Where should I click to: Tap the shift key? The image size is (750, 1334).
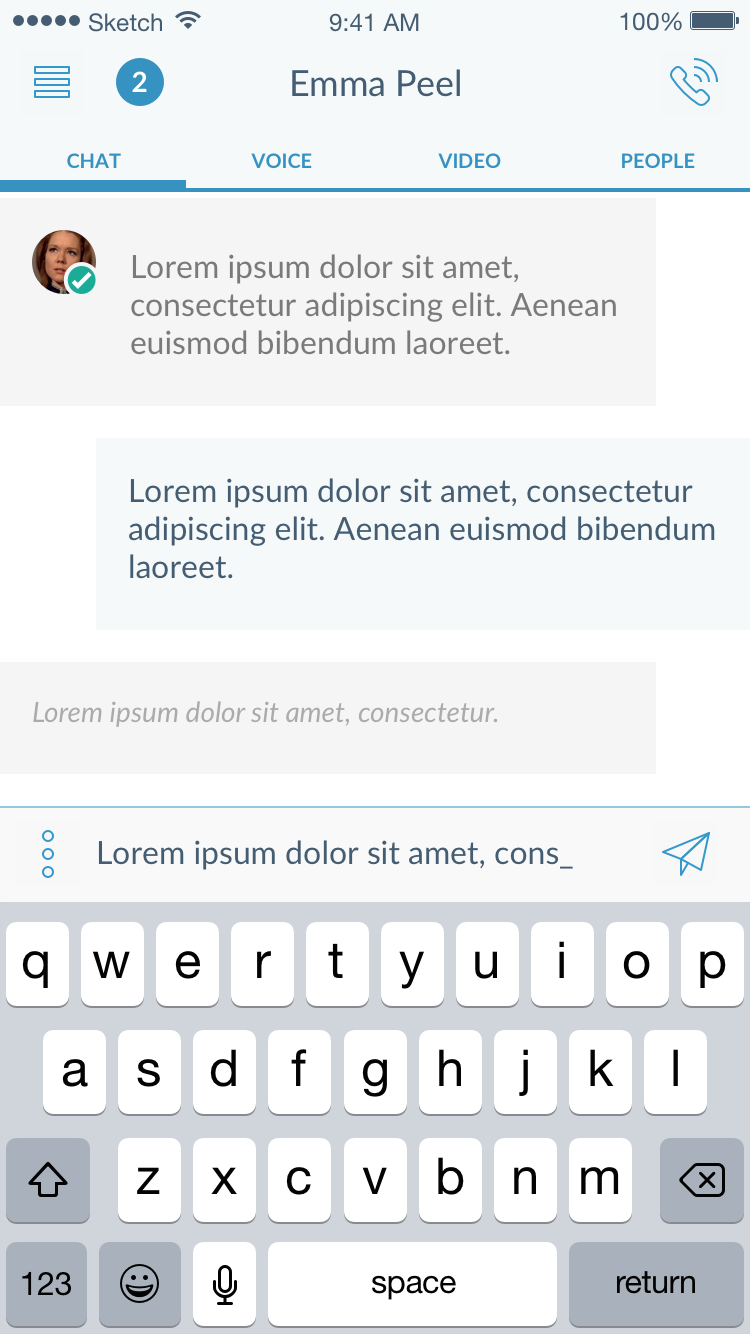click(x=48, y=1181)
